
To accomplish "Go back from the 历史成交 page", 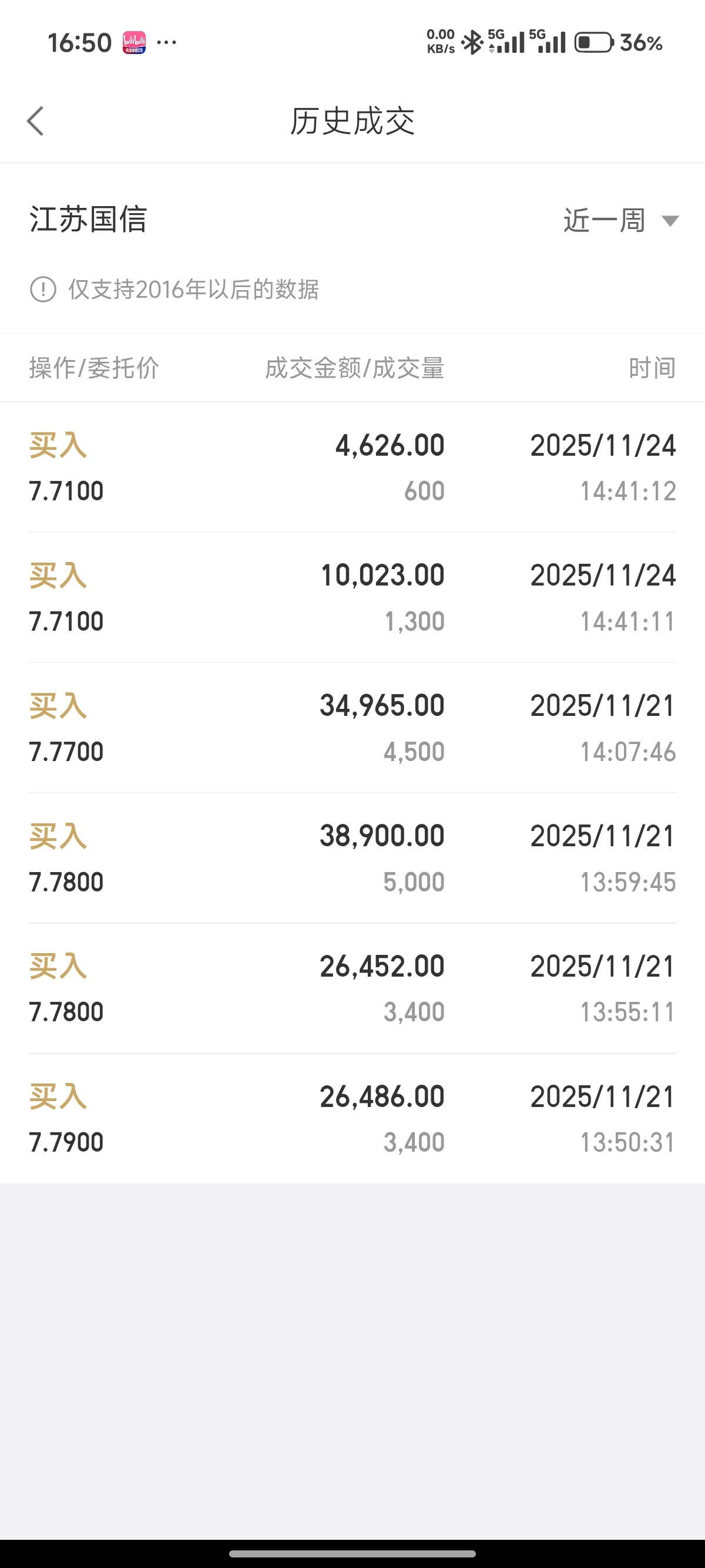I will (36, 120).
